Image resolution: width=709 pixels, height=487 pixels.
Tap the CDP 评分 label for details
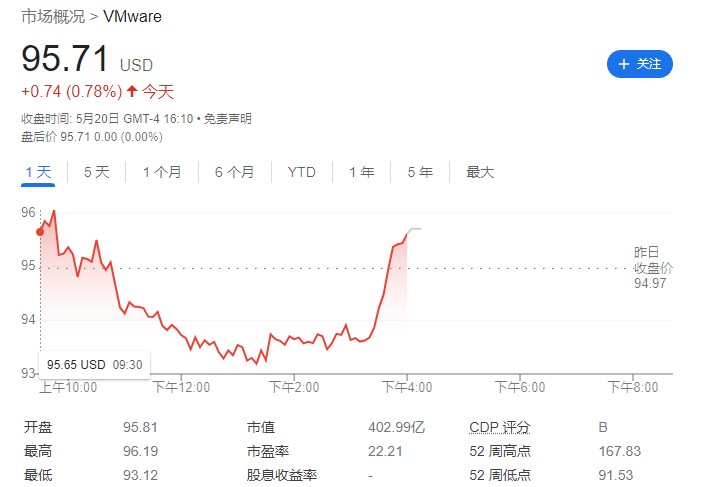click(x=502, y=427)
